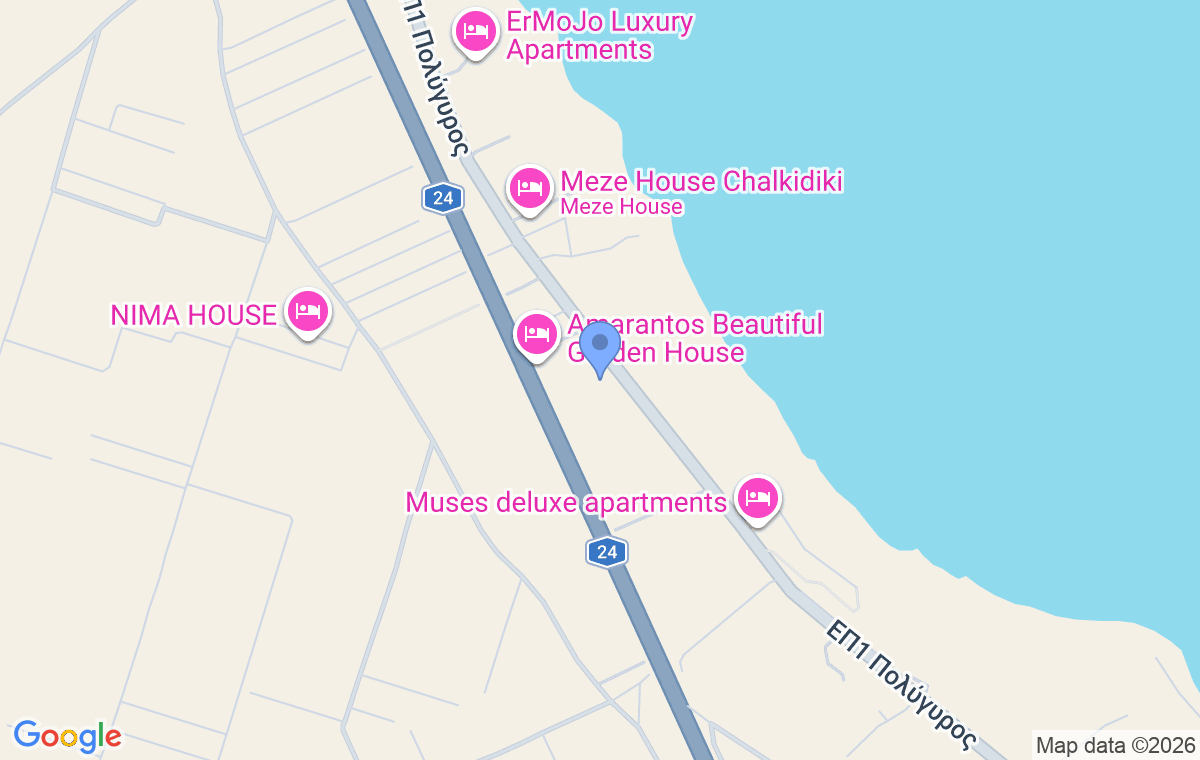Open the Google logo link
This screenshot has width=1200, height=760.
pos(67,736)
